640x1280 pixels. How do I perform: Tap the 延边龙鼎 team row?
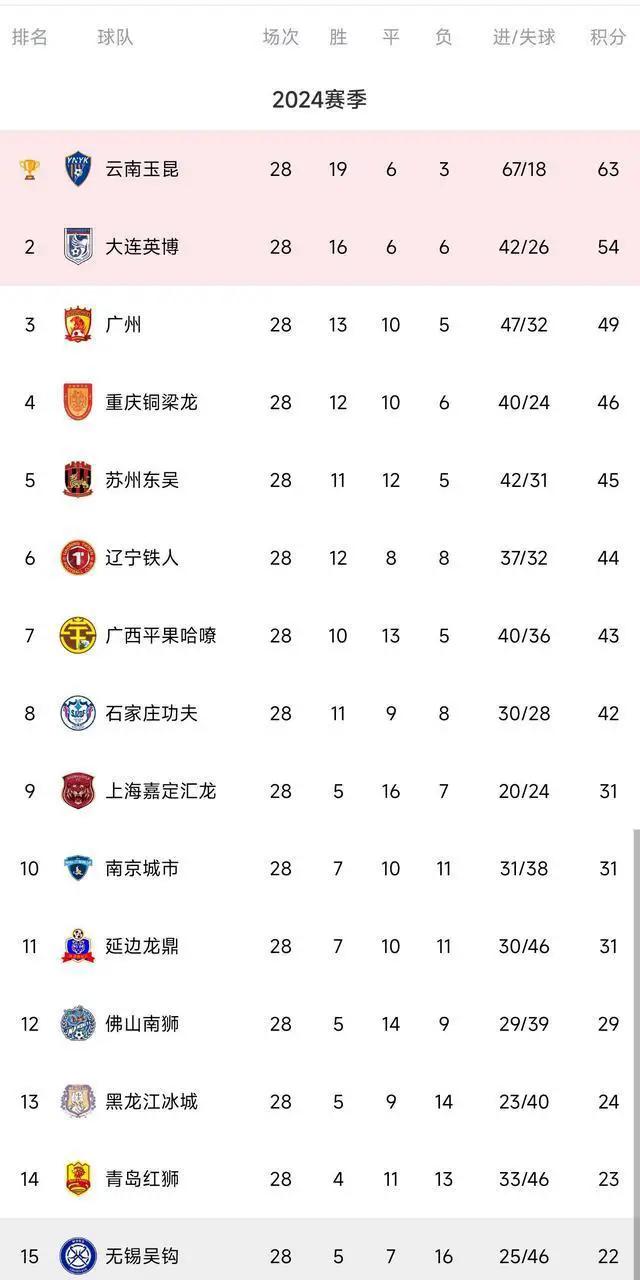tap(320, 946)
